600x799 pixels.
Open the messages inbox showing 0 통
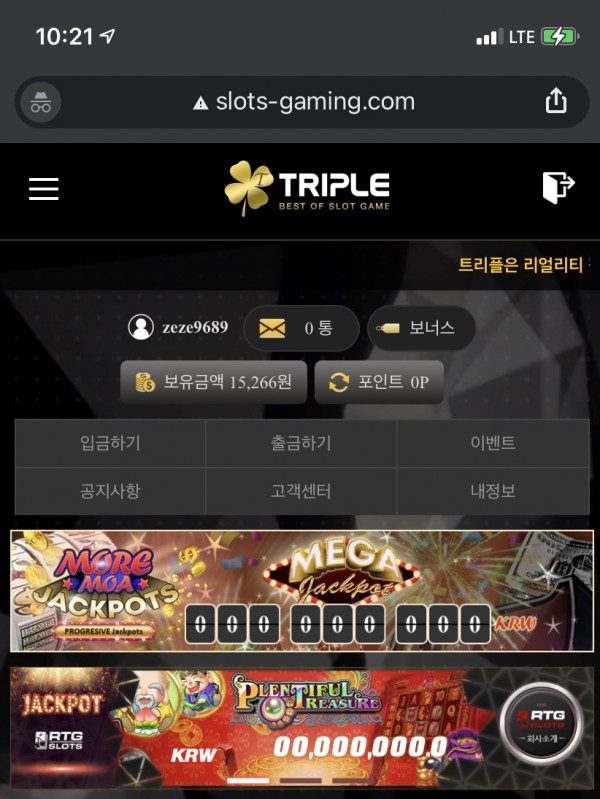[x=301, y=328]
